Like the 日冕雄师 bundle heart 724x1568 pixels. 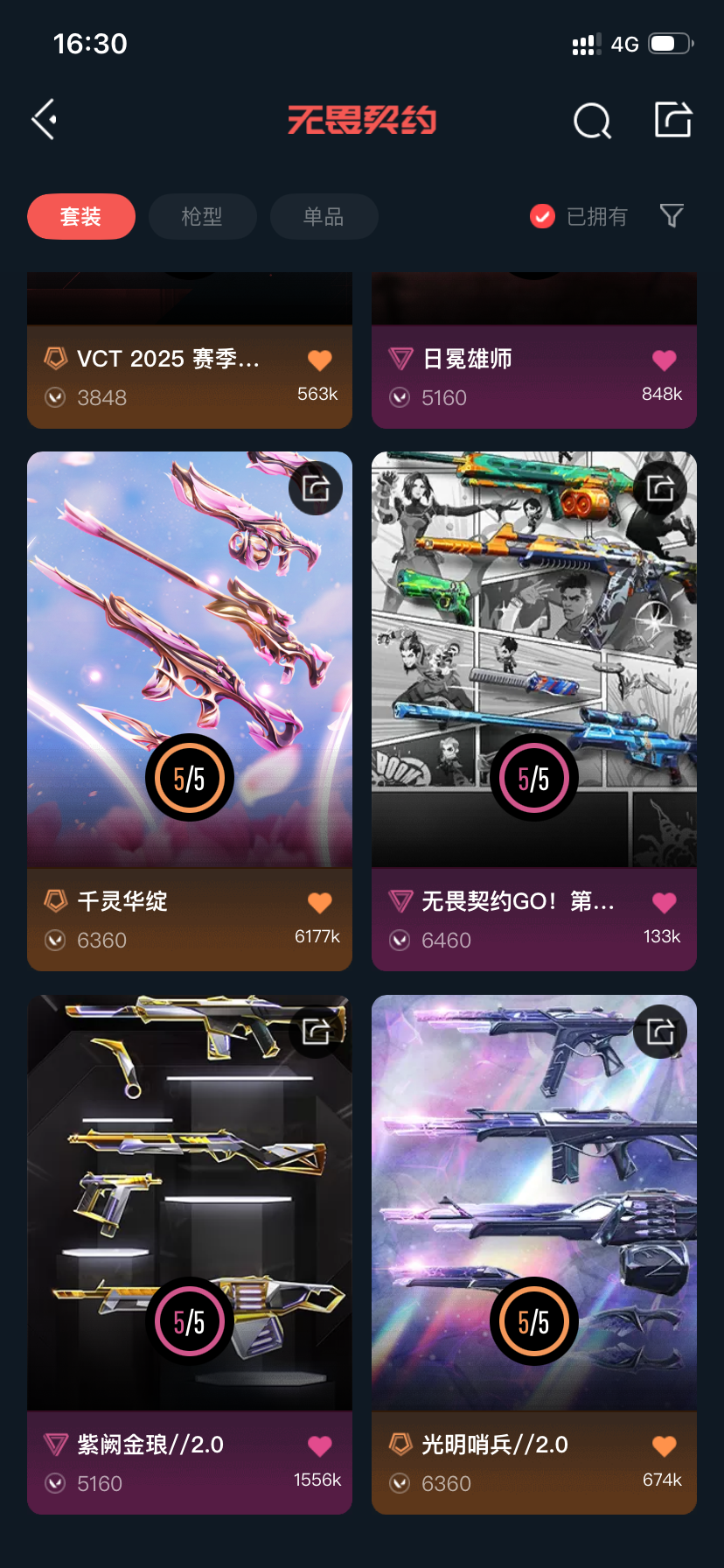(x=665, y=360)
